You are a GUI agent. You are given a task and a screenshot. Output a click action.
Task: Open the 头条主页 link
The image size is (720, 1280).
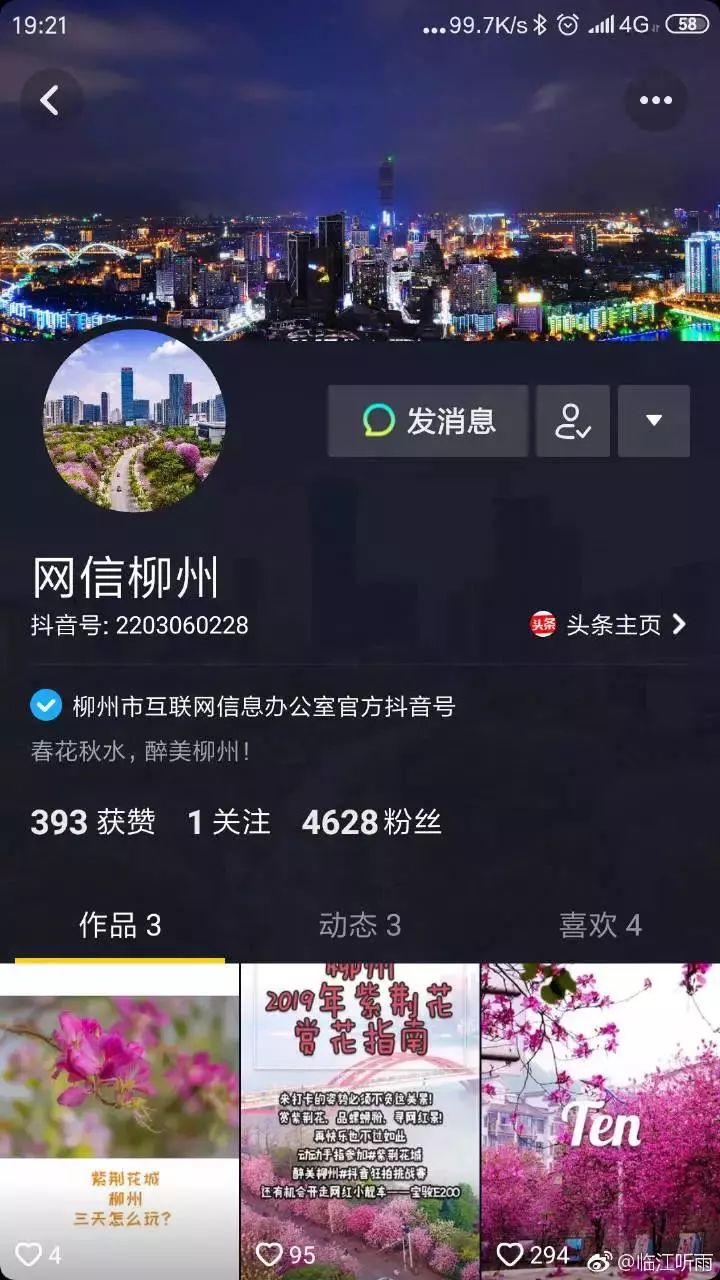point(609,625)
